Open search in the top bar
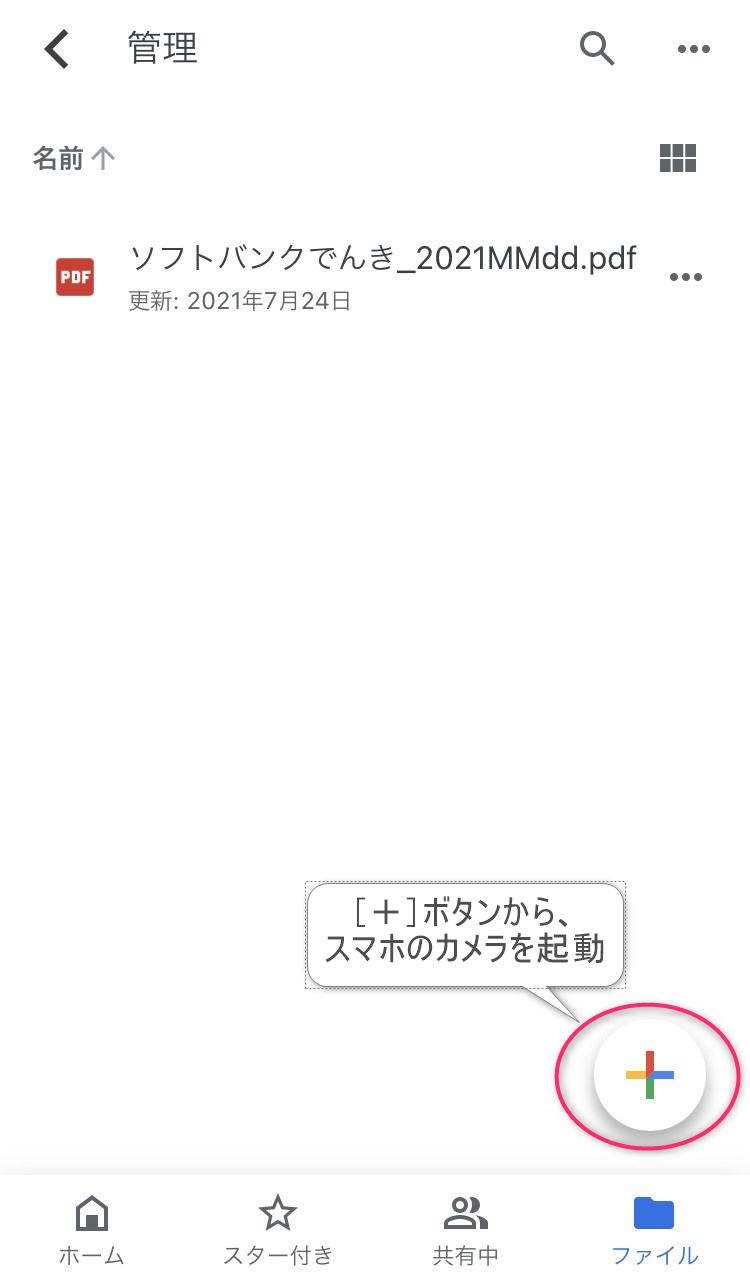The width and height of the screenshot is (750, 1287). [597, 48]
